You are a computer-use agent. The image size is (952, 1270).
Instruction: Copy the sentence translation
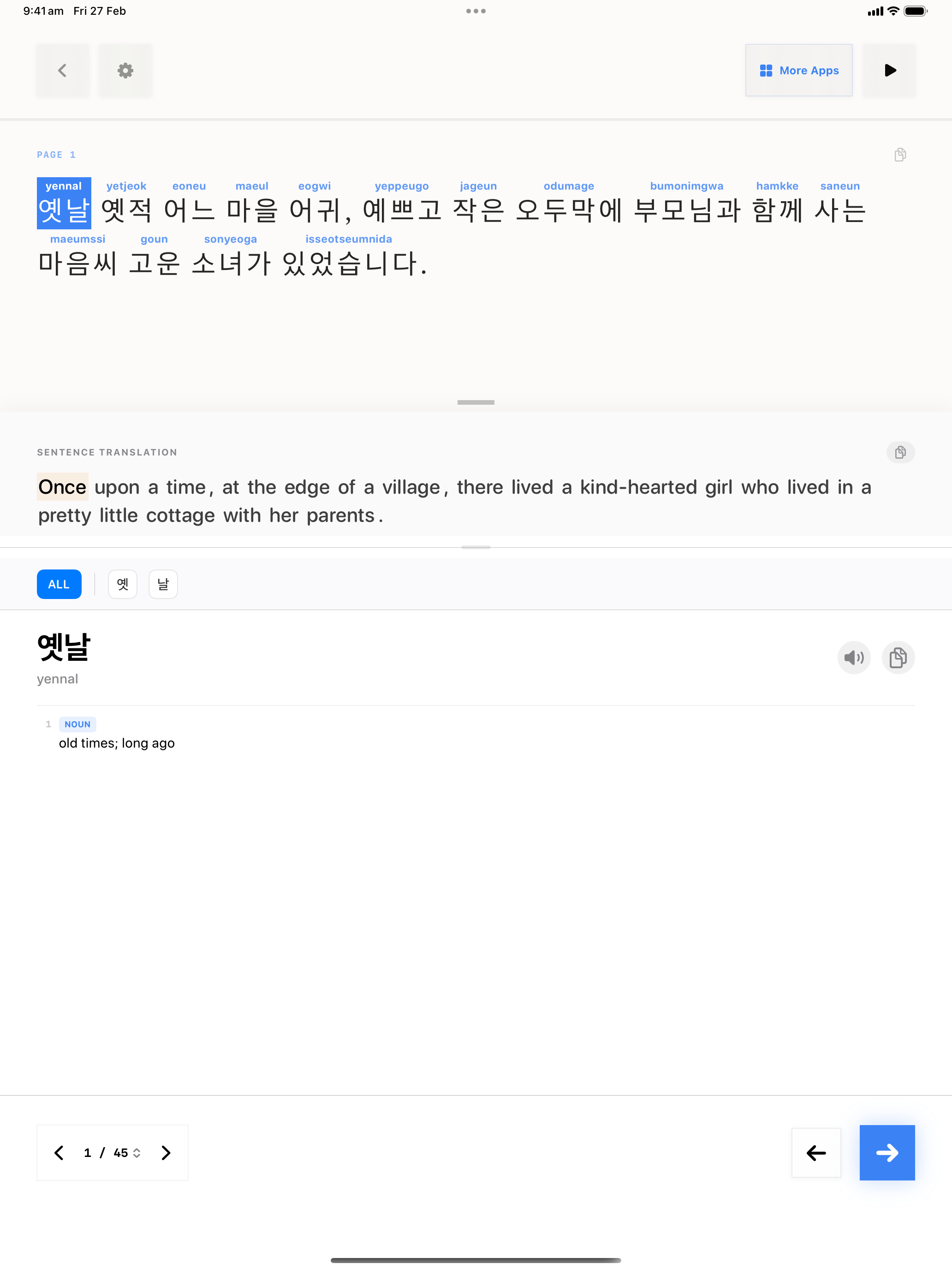pyautogui.click(x=900, y=452)
